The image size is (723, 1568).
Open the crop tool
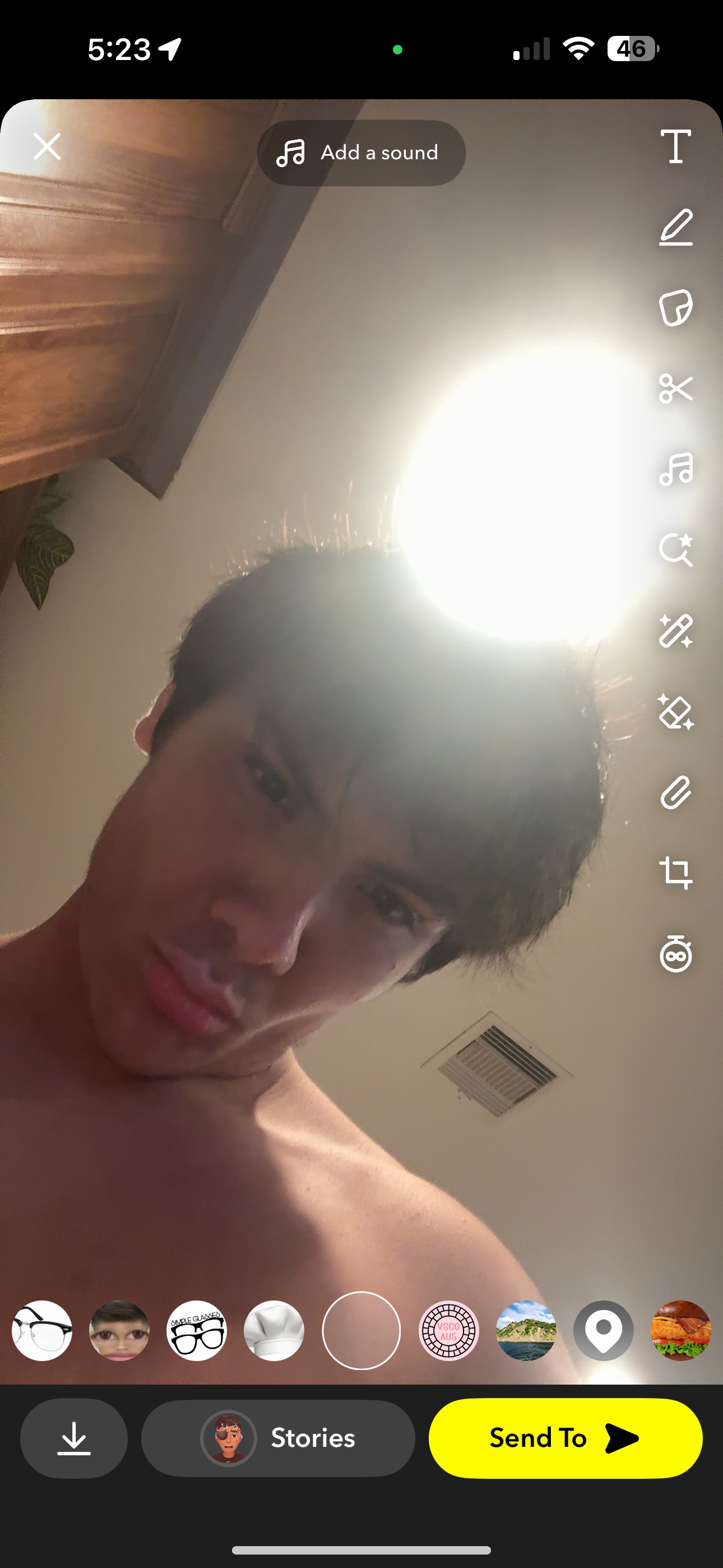pyautogui.click(x=675, y=873)
